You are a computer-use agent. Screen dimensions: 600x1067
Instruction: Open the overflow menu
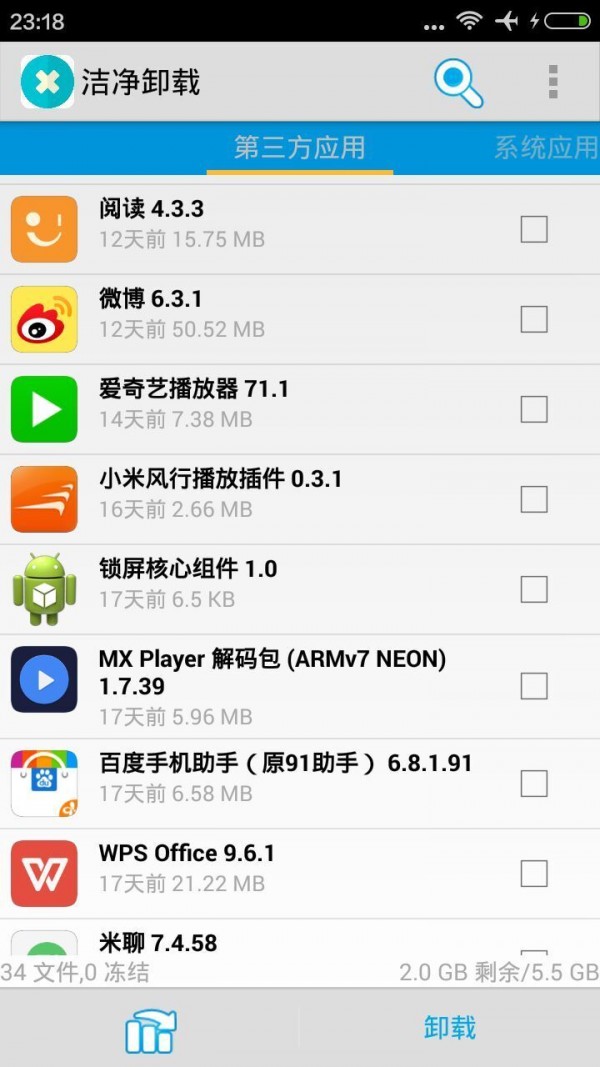552,82
